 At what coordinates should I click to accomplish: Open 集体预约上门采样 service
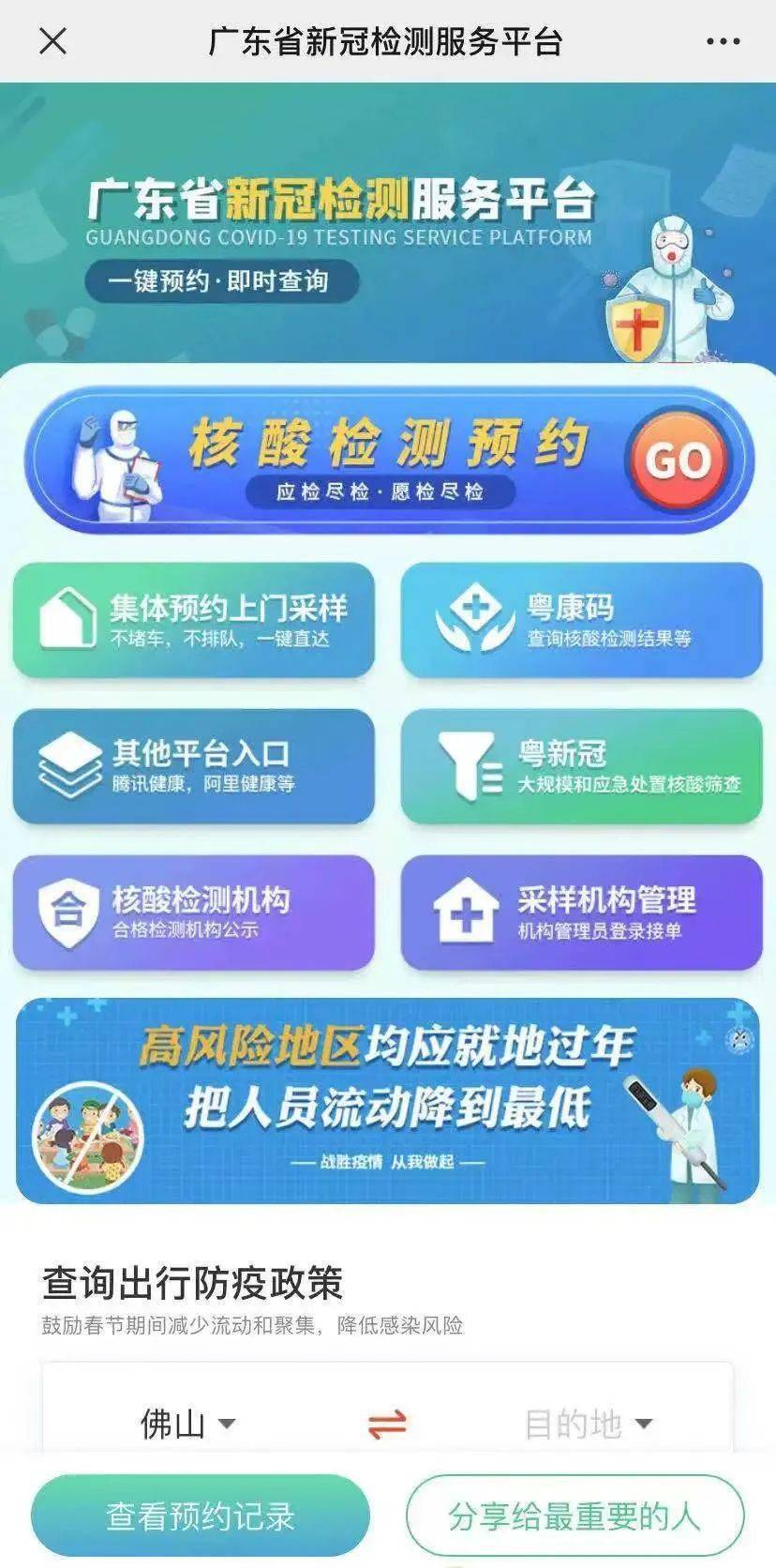(x=194, y=620)
